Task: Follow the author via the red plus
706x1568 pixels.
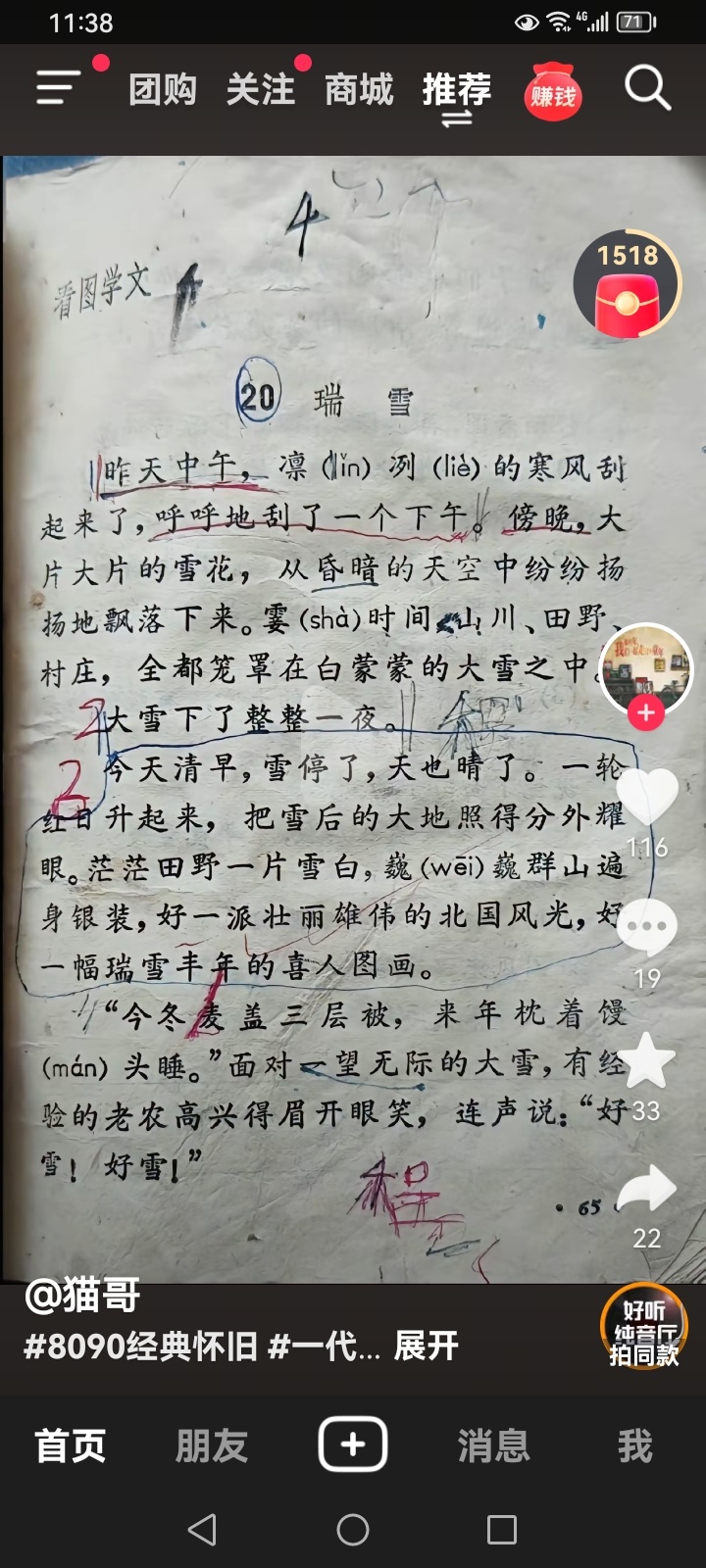Action: (x=646, y=713)
